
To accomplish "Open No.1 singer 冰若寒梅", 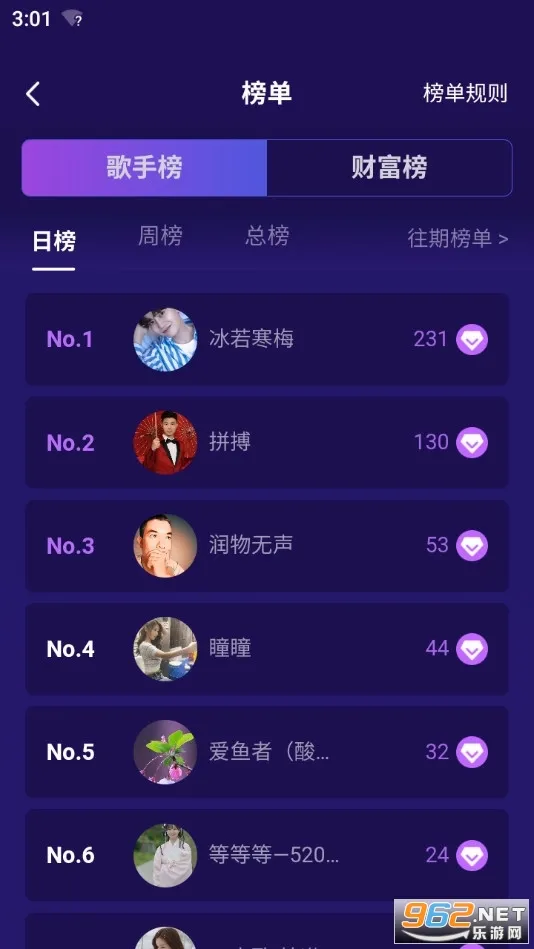I will click(267, 340).
